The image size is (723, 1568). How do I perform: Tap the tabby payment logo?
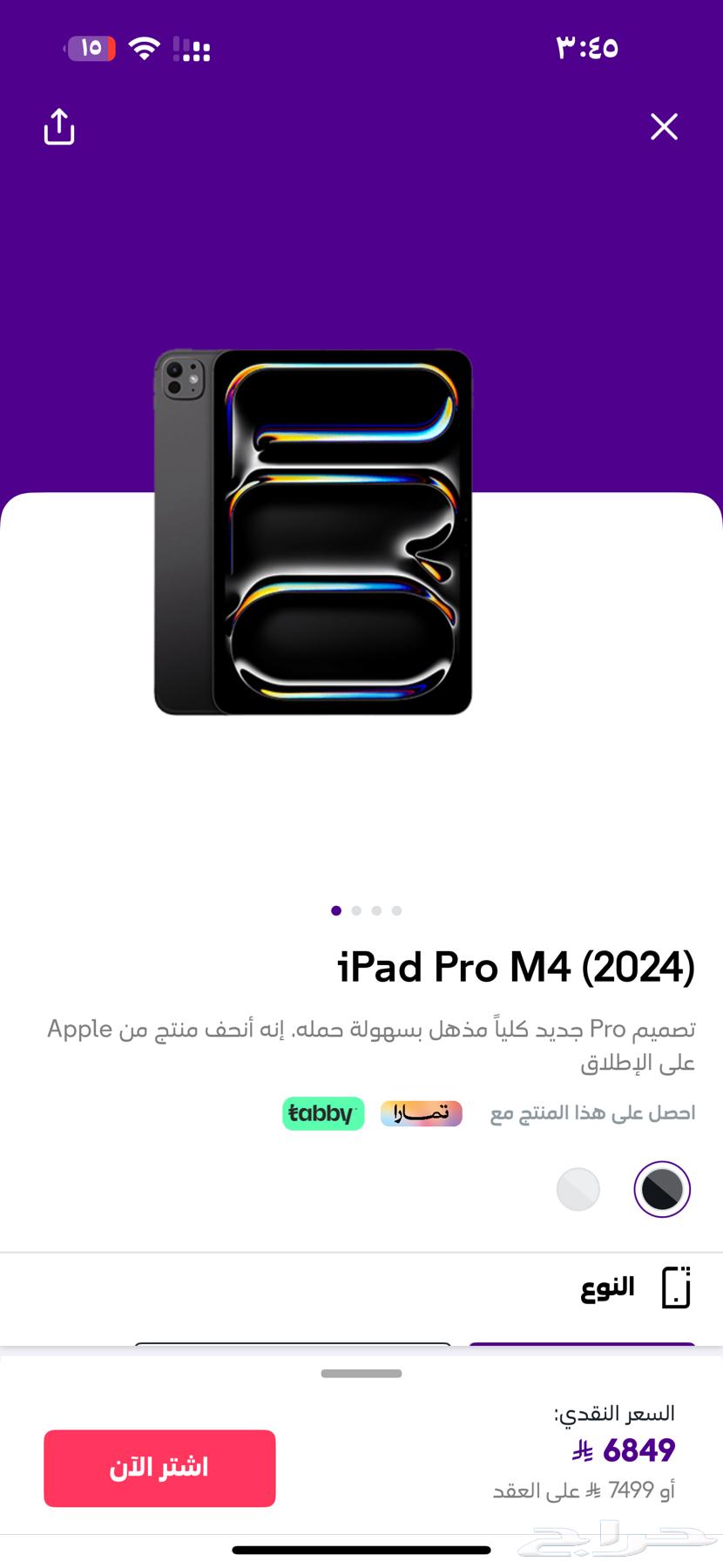click(322, 1113)
